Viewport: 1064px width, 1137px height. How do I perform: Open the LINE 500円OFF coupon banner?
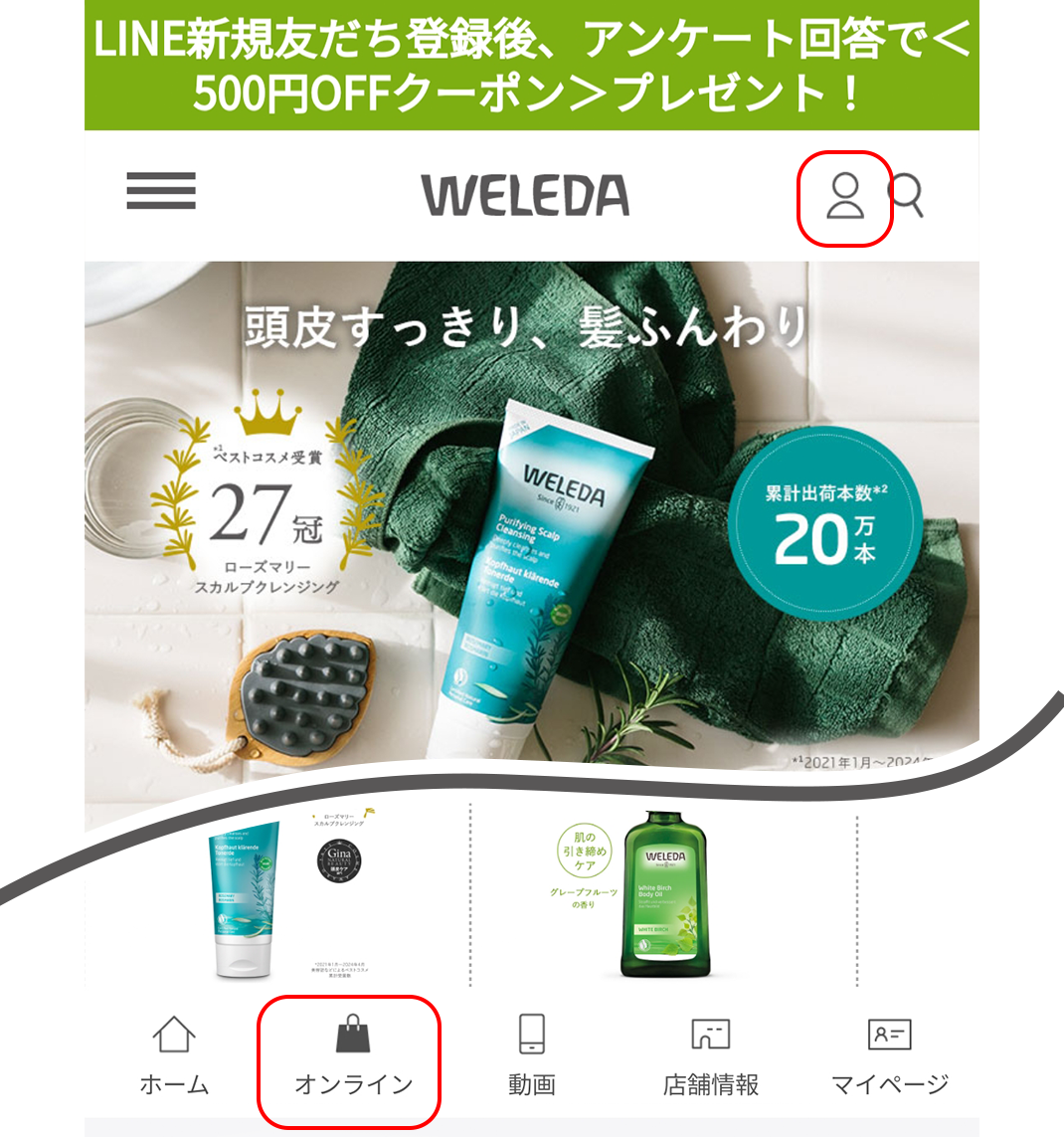tap(531, 66)
